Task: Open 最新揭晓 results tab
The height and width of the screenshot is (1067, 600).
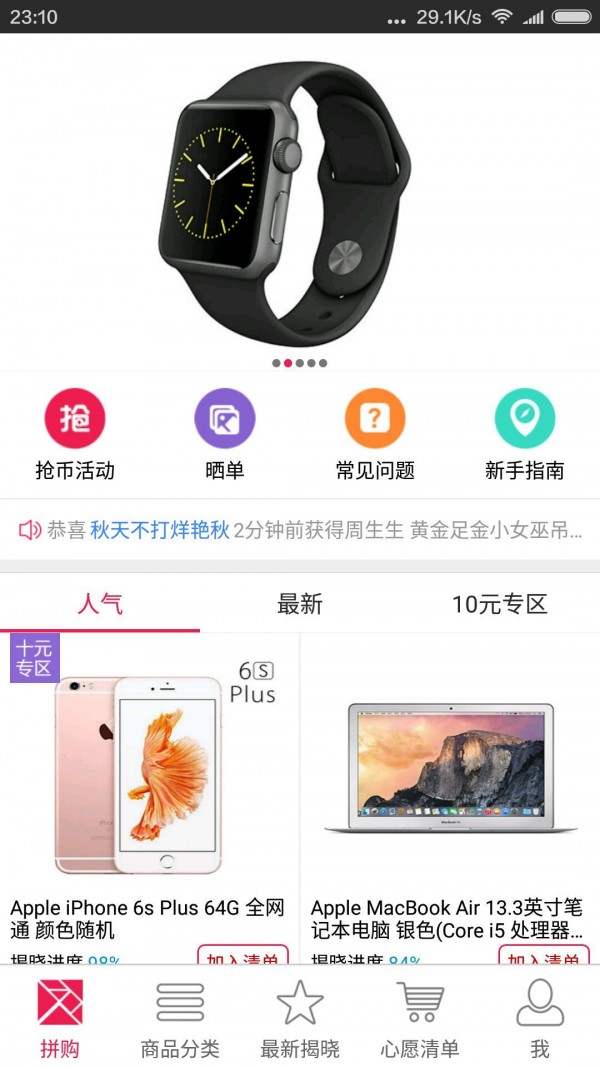Action: click(x=300, y=1018)
